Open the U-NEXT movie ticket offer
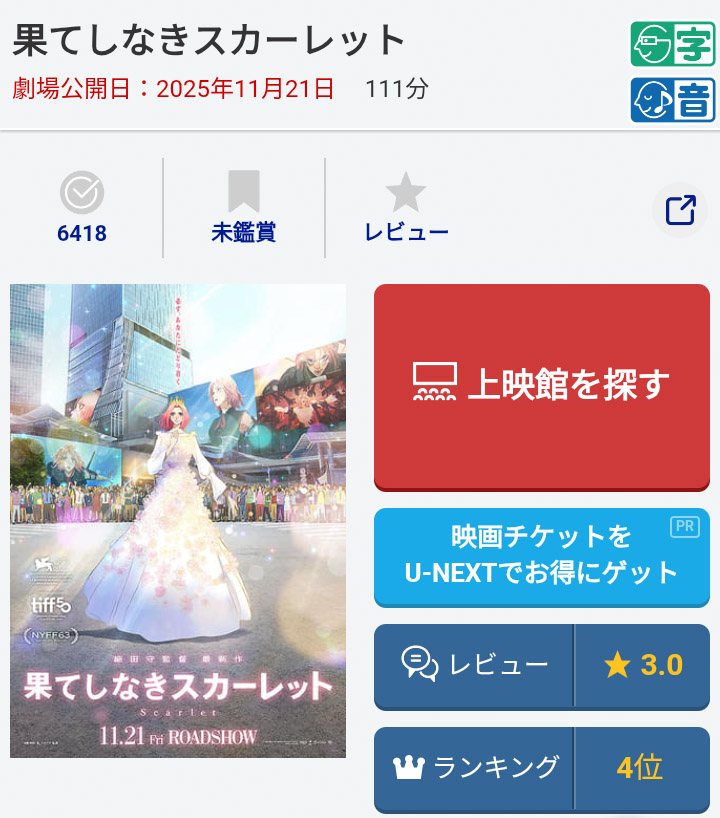The width and height of the screenshot is (720, 818). [x=541, y=555]
